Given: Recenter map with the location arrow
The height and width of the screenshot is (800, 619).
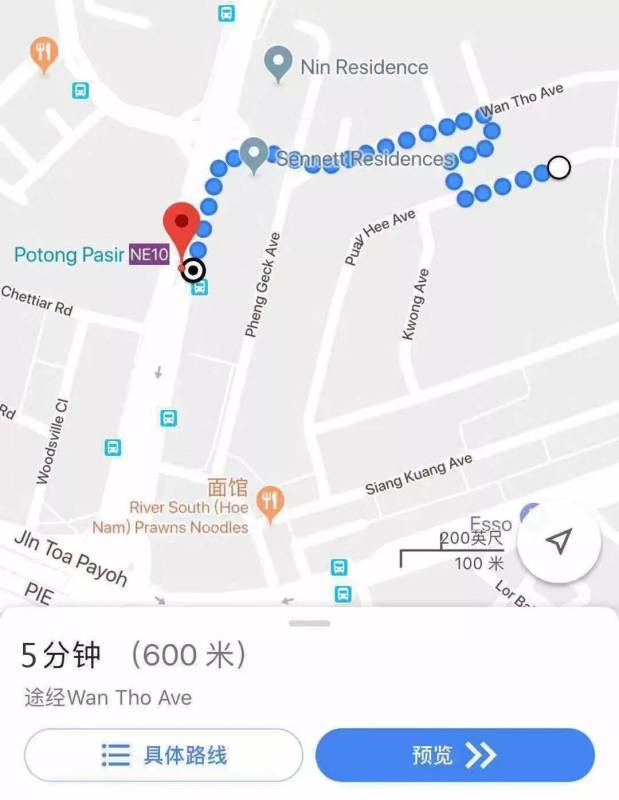Looking at the screenshot, I should click(x=559, y=542).
